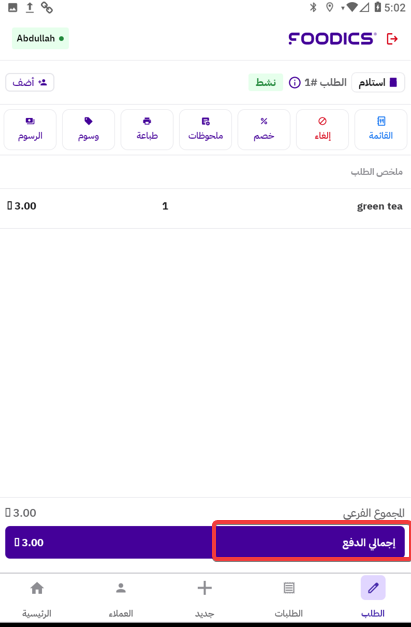411x627 pixels.
Task: Apply a discount via خصم
Action: pyautogui.click(x=264, y=129)
